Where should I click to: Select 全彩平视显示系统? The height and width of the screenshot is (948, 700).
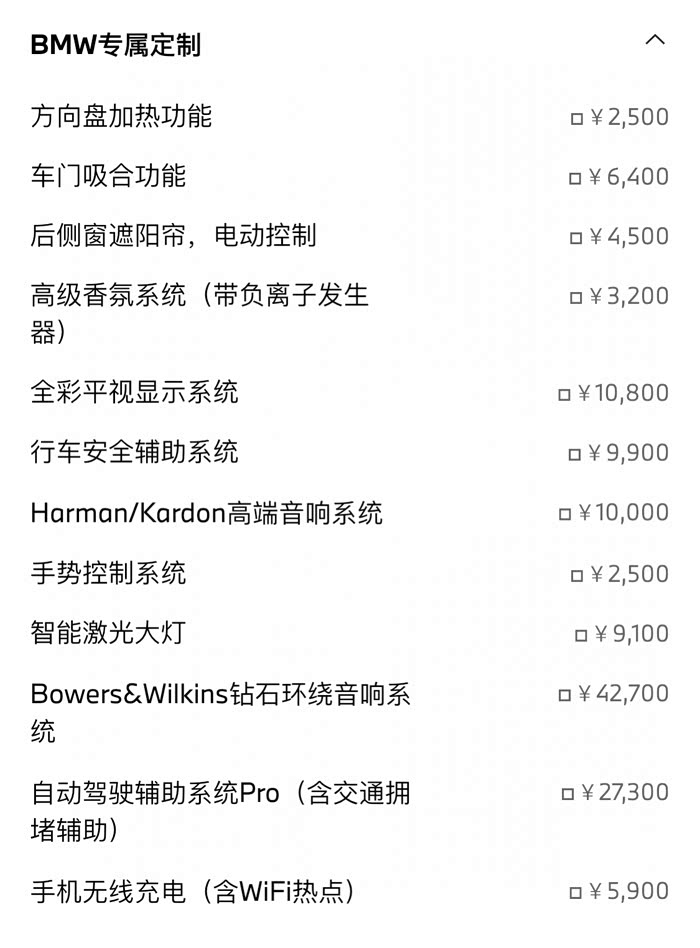pos(564,394)
